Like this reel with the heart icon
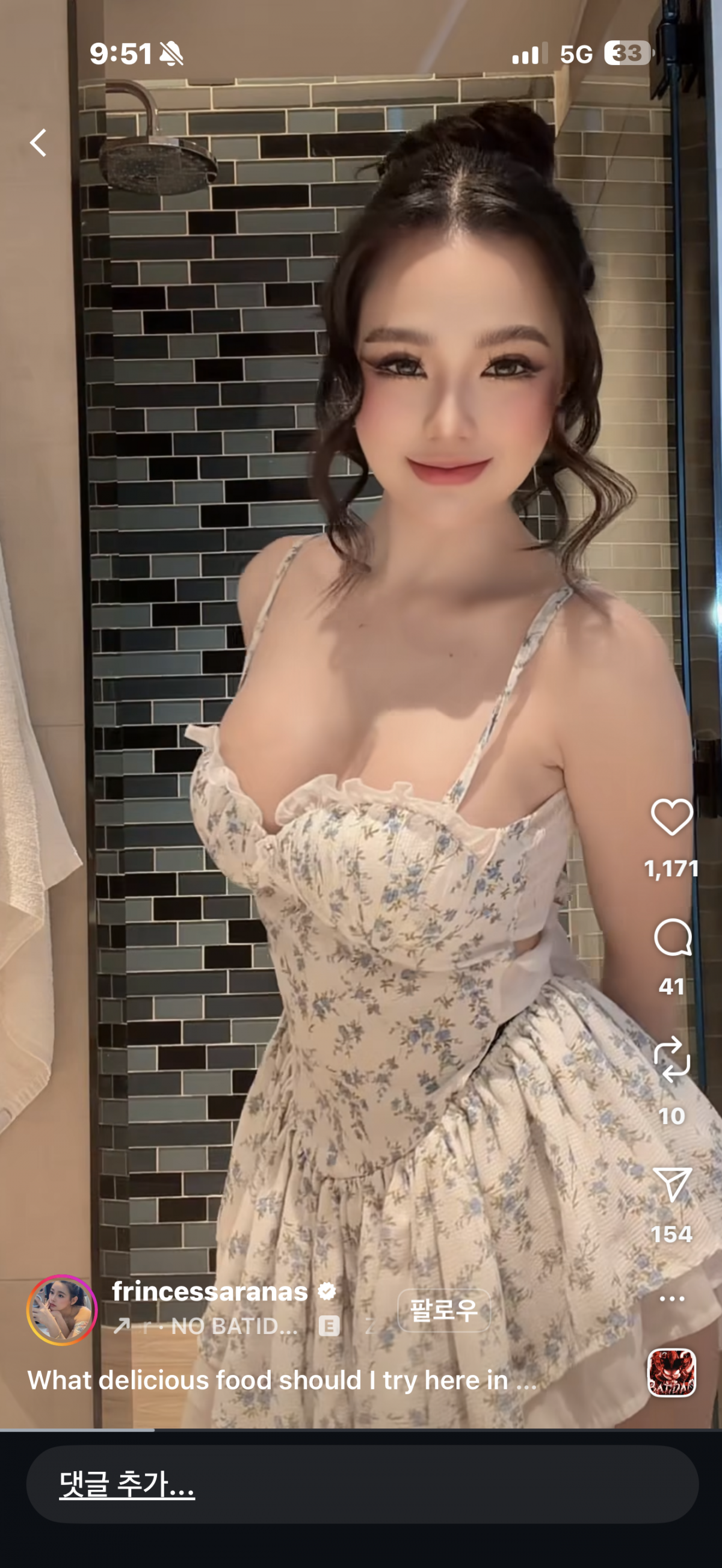This screenshot has height=1568, width=722. tap(671, 817)
